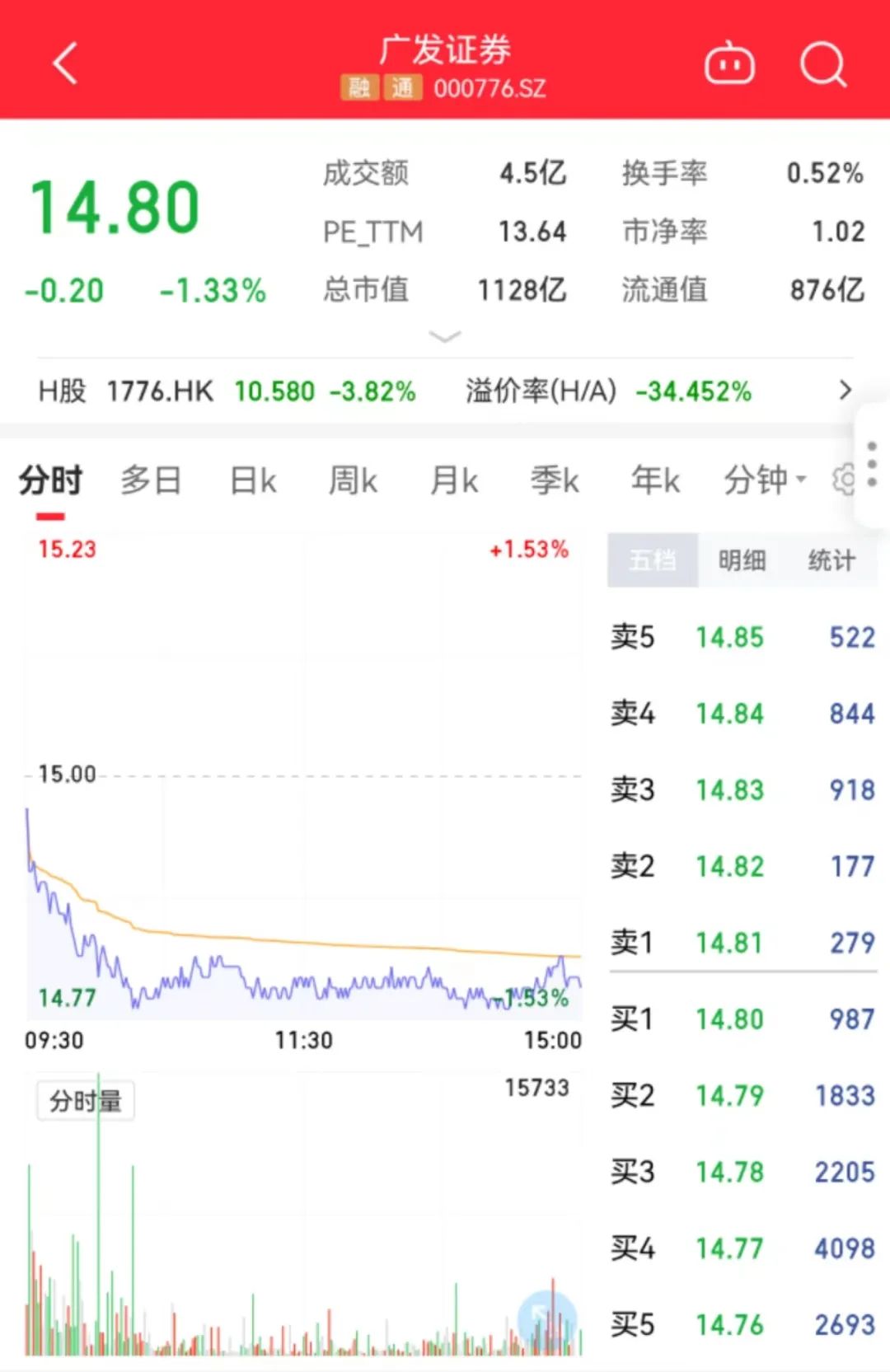Select the 日k chart tab
Screen dimensions: 890x1372
(x=253, y=480)
